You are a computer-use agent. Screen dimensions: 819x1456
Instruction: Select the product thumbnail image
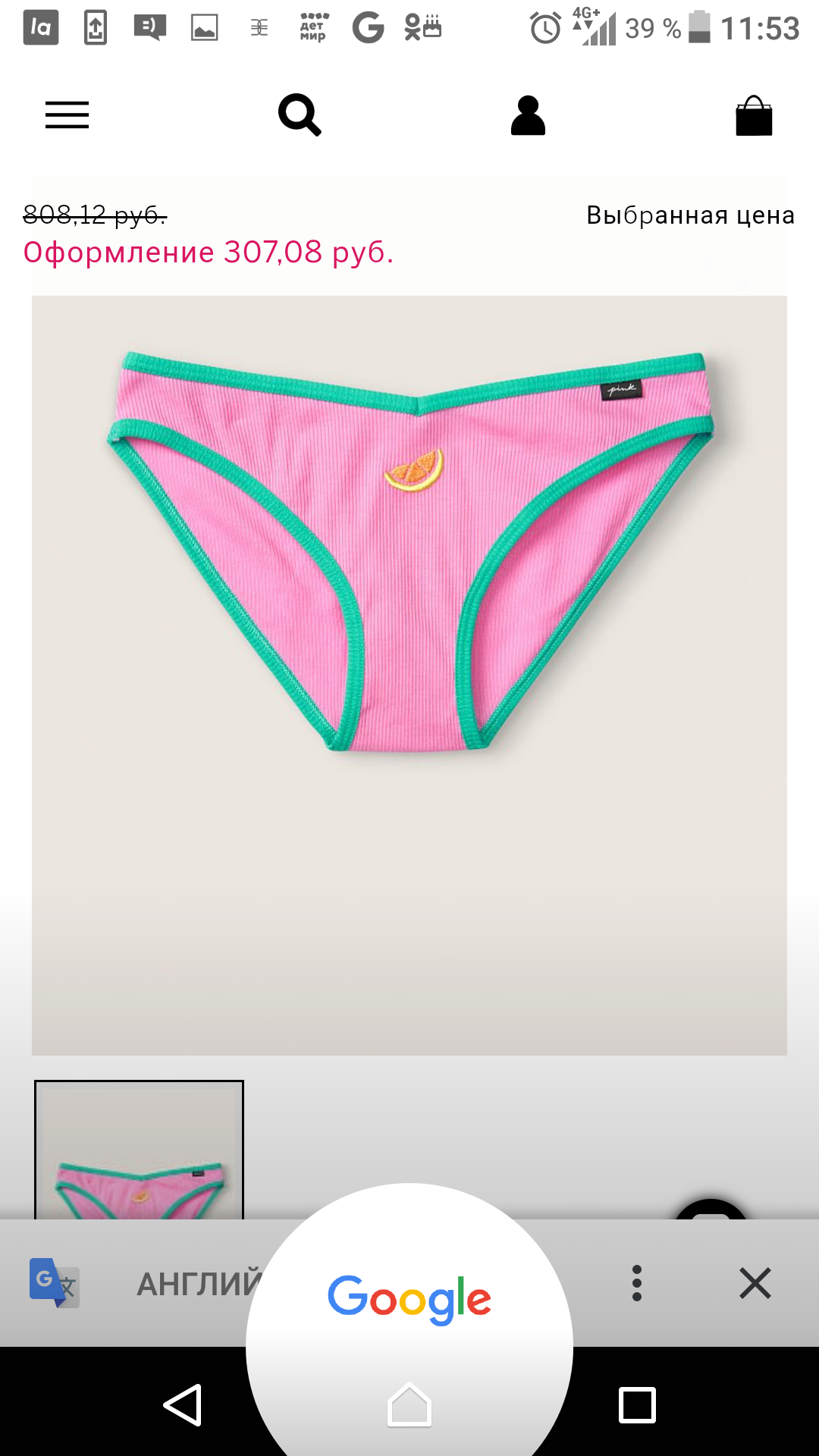(x=139, y=1150)
